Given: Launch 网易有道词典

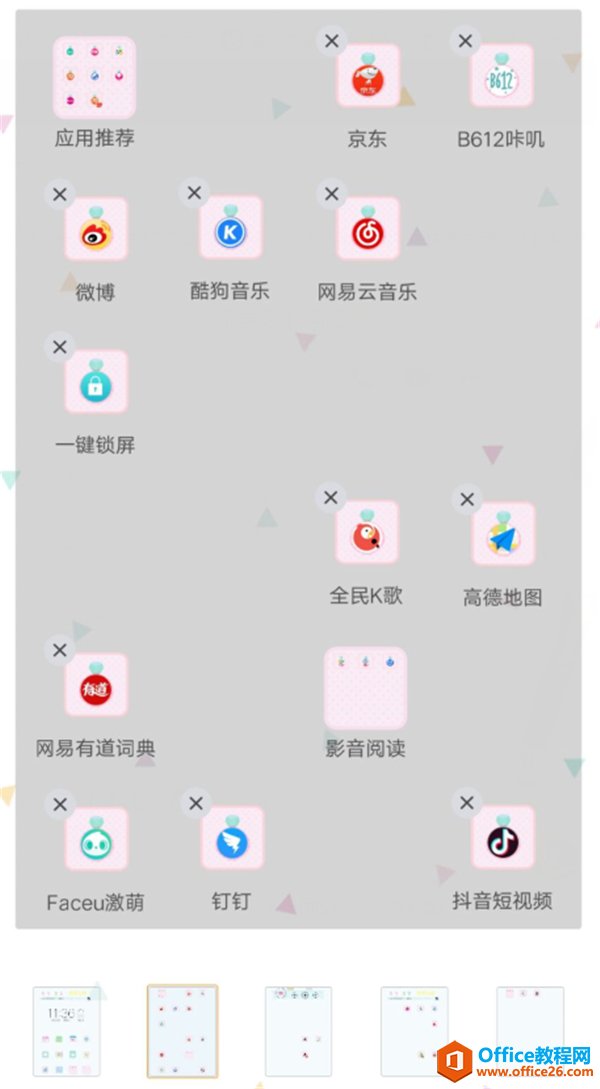Looking at the screenshot, I should pyautogui.click(x=95, y=686).
